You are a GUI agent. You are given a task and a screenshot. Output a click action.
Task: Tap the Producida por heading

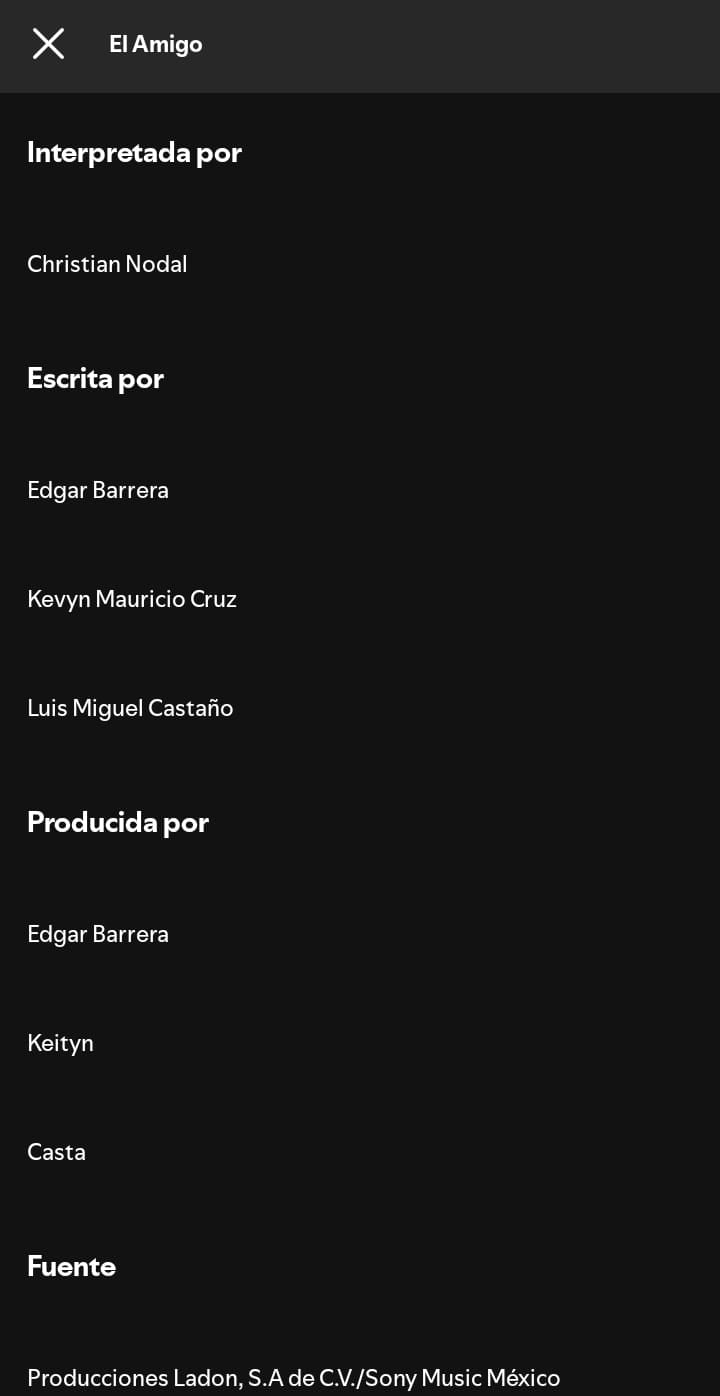click(x=118, y=823)
